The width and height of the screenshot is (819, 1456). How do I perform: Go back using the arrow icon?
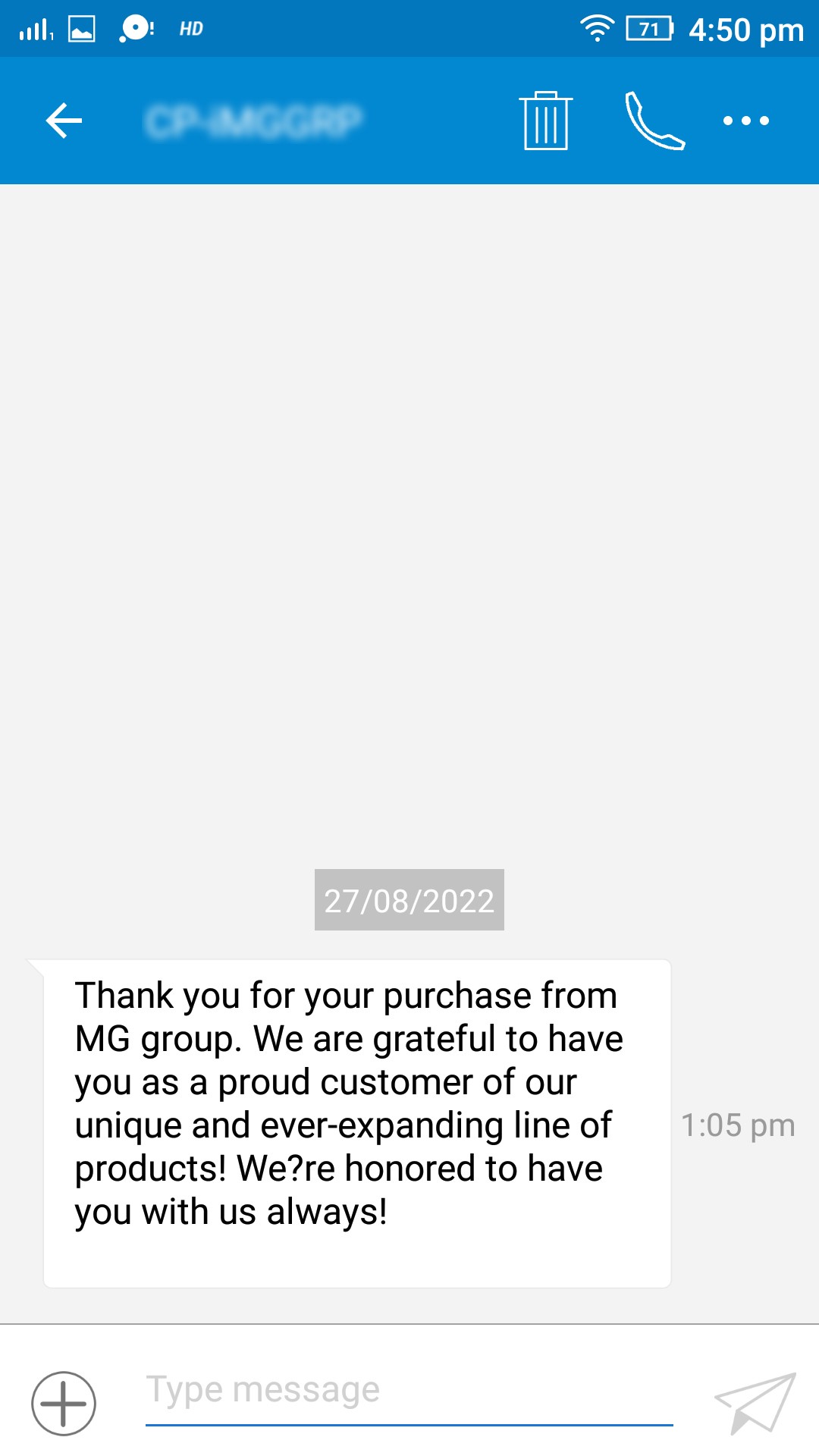pos(64,121)
